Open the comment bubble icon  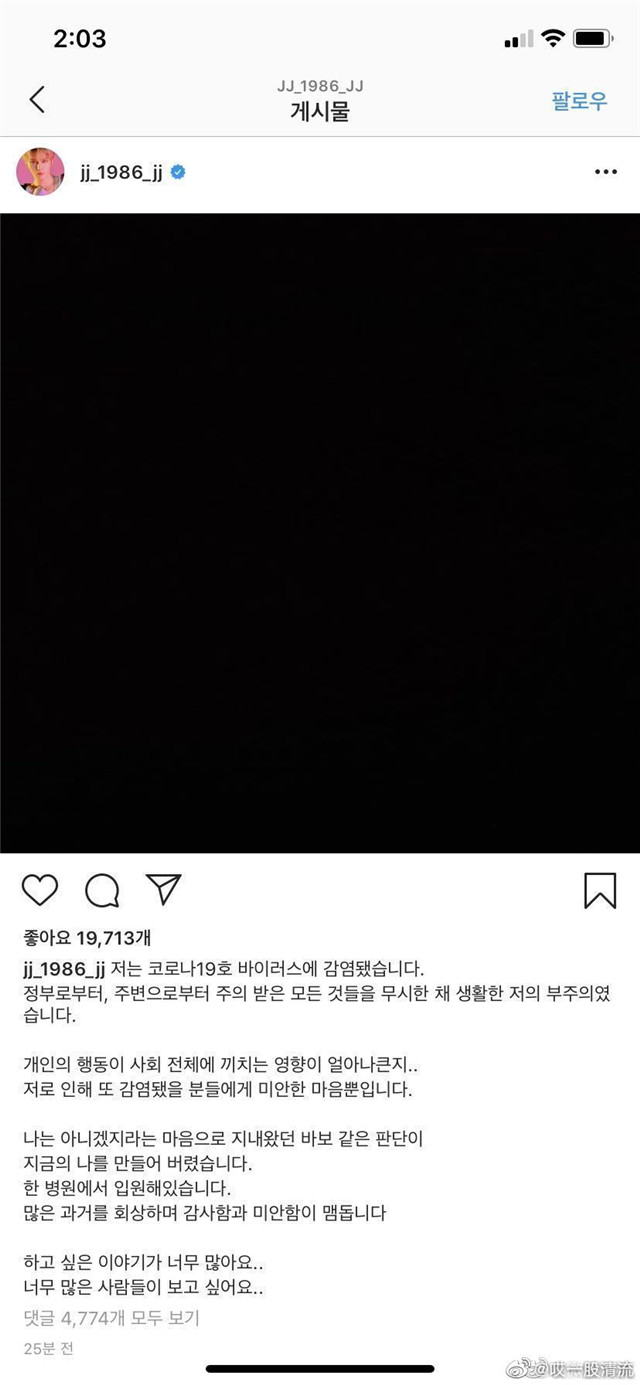[102, 889]
